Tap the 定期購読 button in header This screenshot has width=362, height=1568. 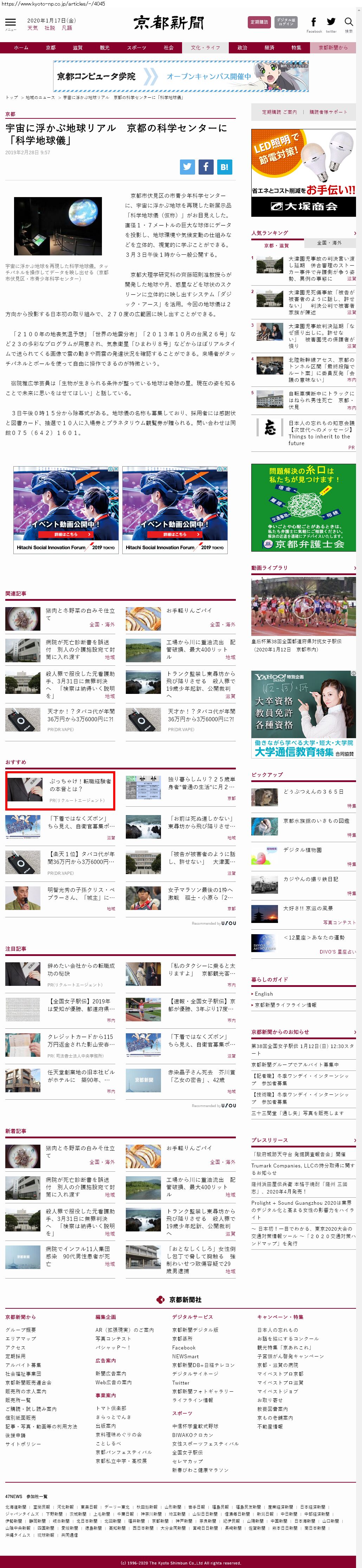pyautogui.click(x=259, y=22)
